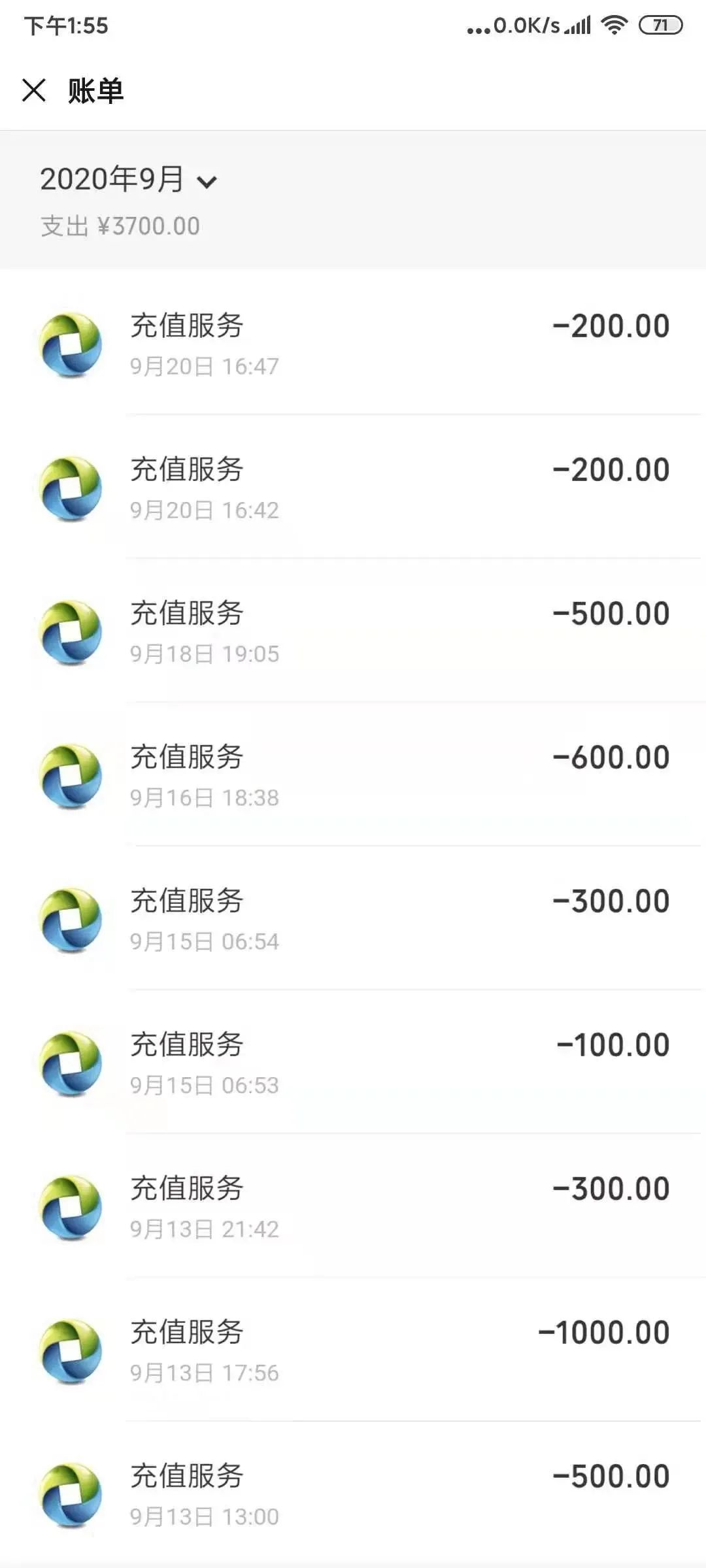View the 9月18日 19:05 transaction of -500.00
706x1568 pixels.
click(x=353, y=631)
